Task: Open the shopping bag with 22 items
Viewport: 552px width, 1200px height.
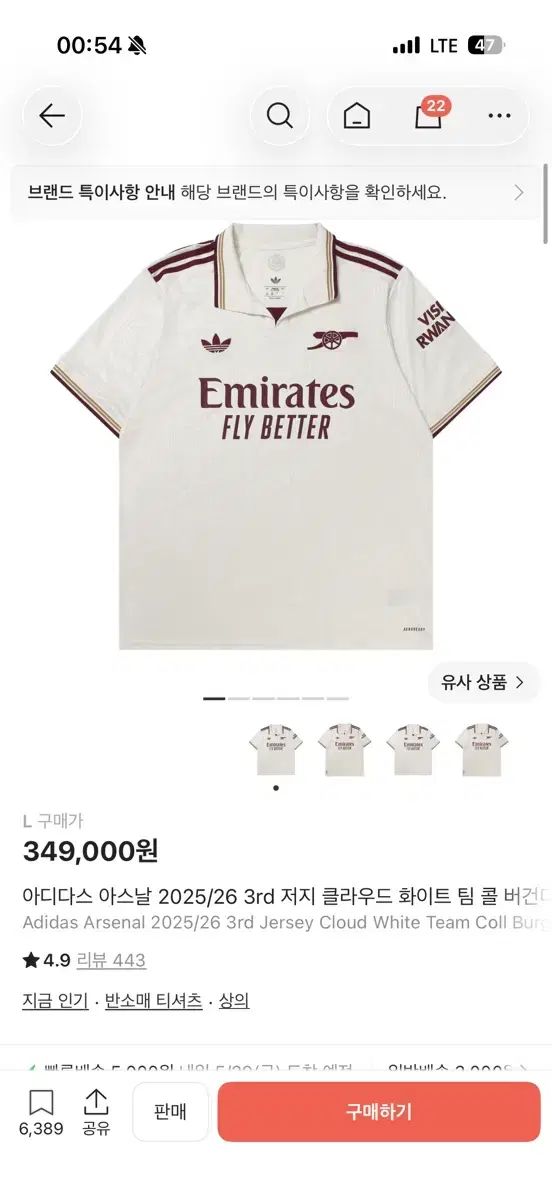Action: (x=430, y=114)
